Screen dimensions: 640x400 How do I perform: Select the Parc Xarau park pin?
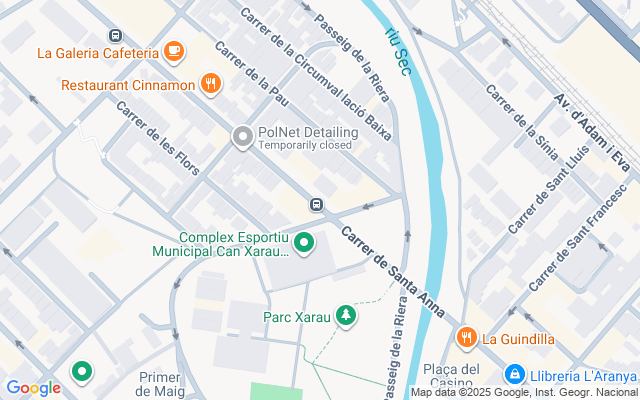point(346,316)
